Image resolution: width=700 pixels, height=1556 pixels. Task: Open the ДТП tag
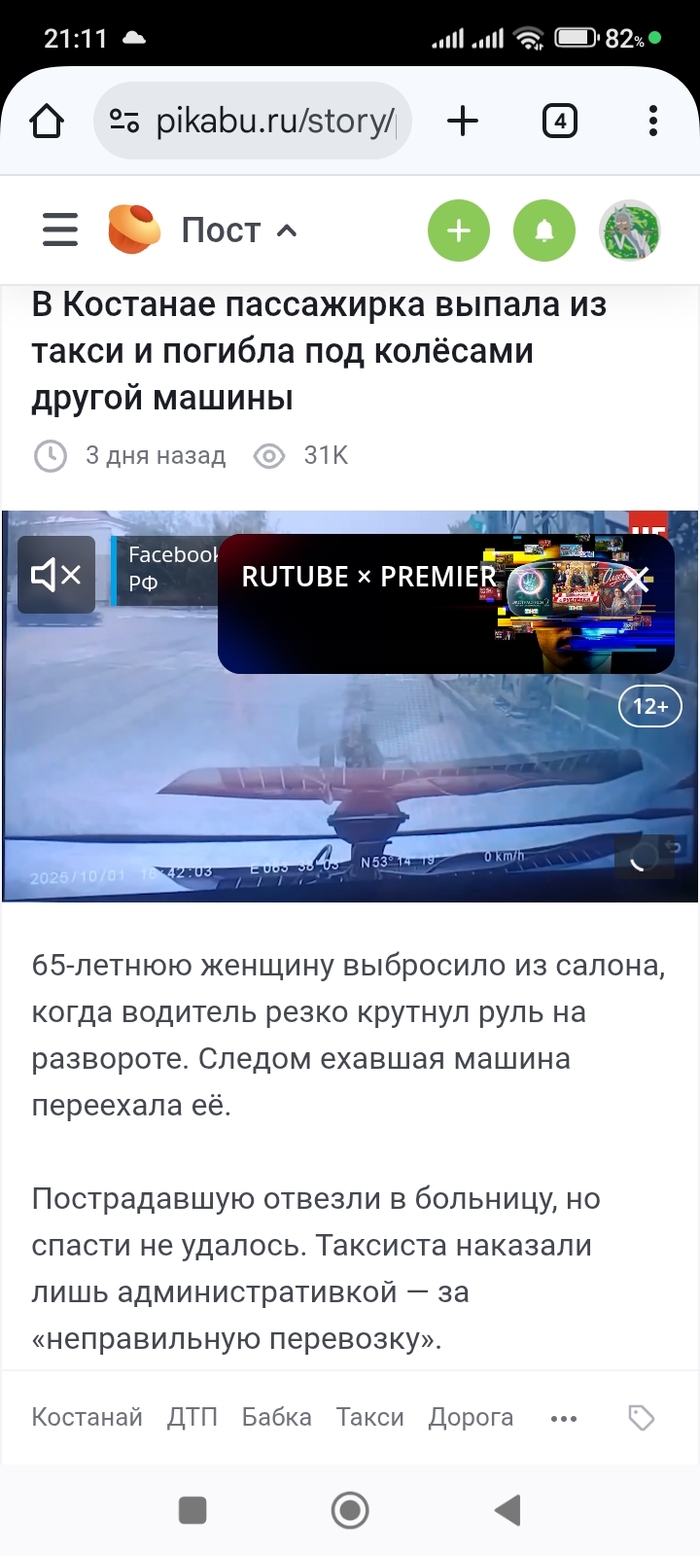tap(192, 1417)
